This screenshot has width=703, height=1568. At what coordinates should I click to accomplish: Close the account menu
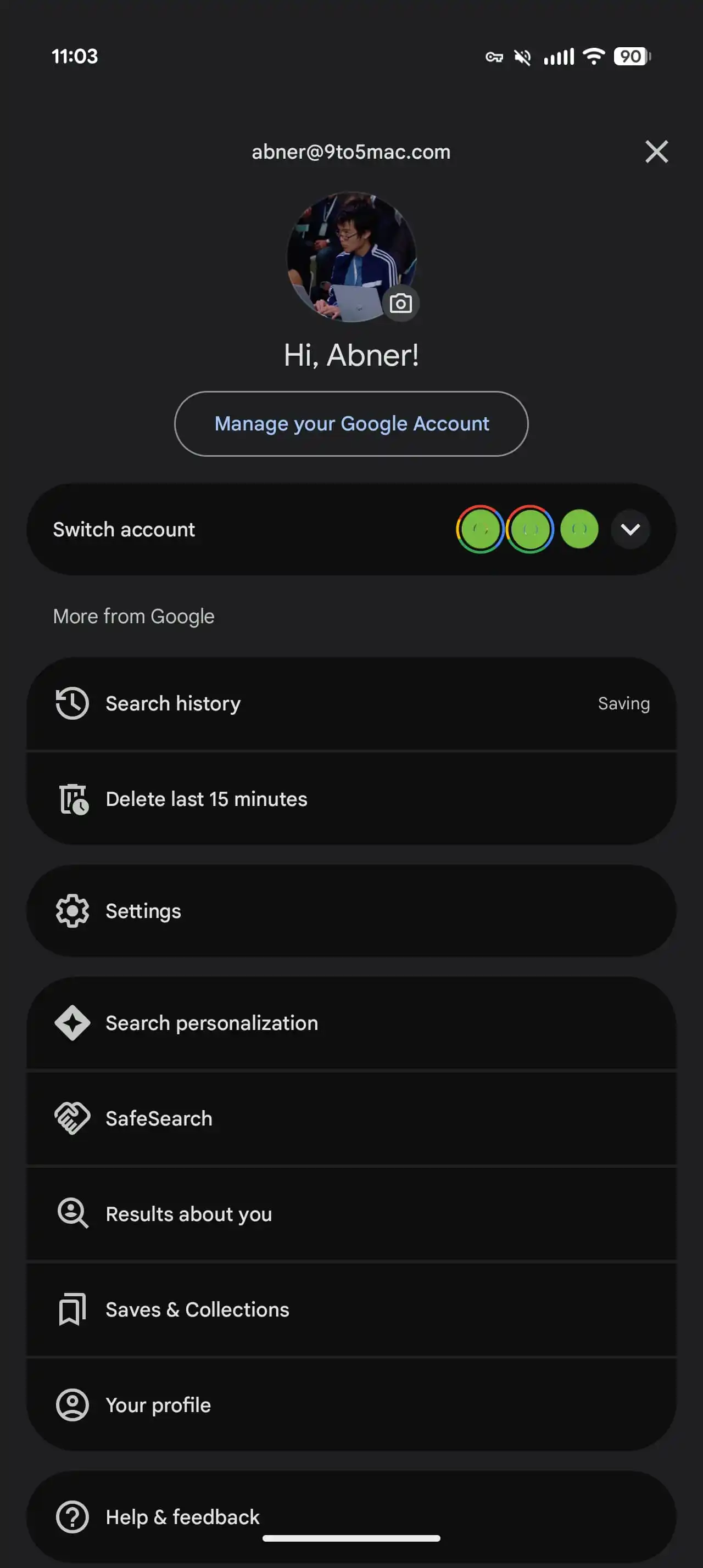656,152
